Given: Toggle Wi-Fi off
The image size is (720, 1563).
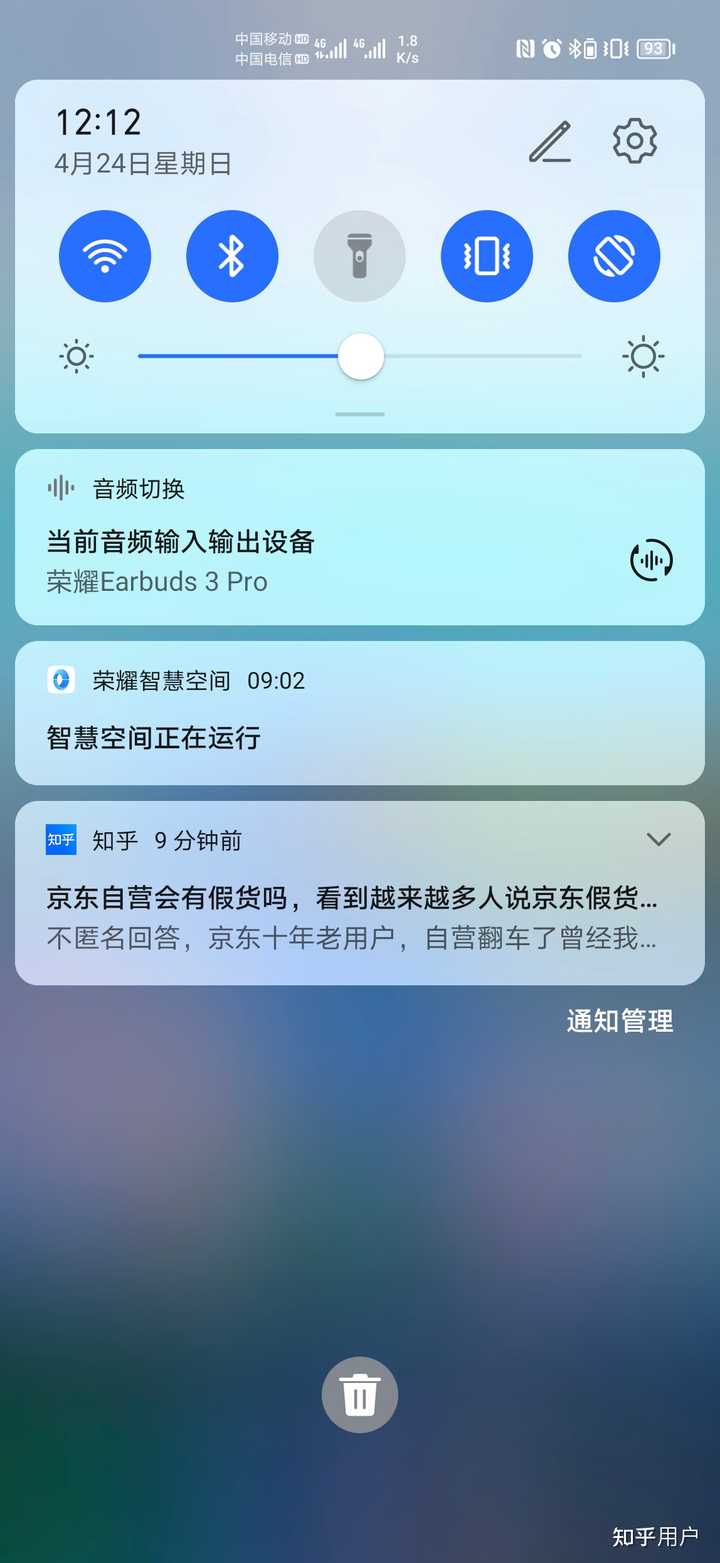Looking at the screenshot, I should pos(105,256).
